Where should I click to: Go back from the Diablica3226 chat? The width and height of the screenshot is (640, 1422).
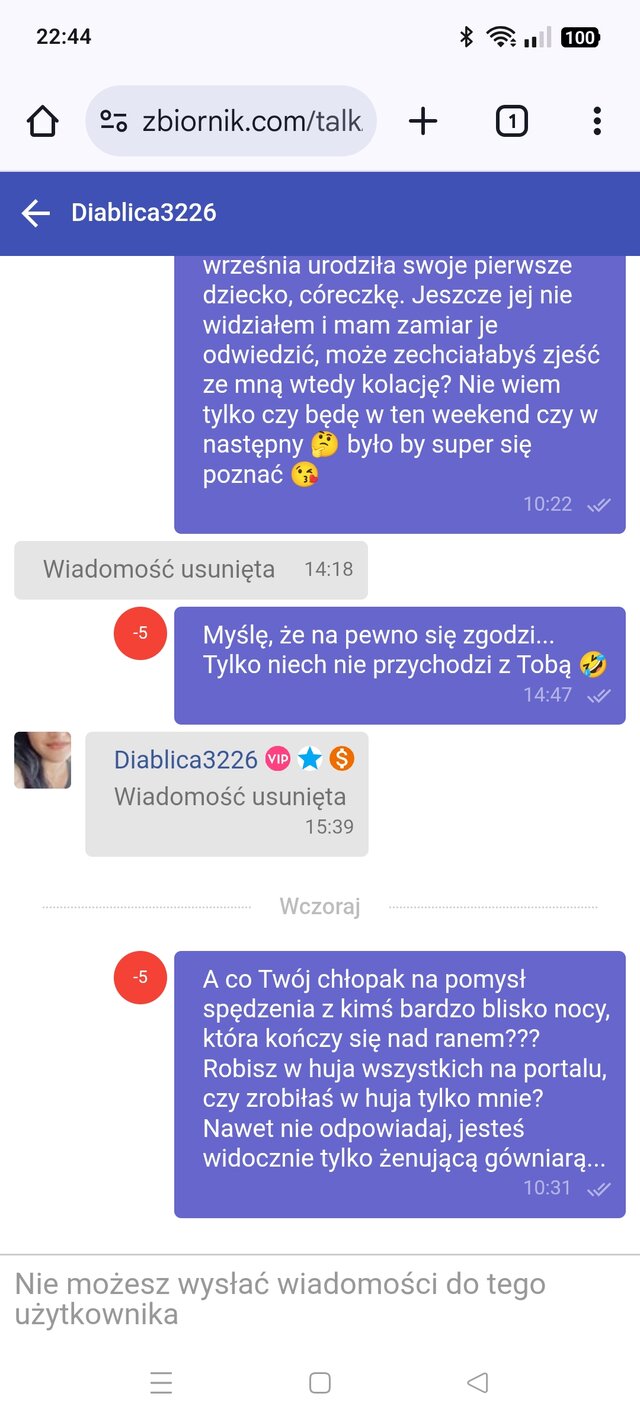(36, 213)
